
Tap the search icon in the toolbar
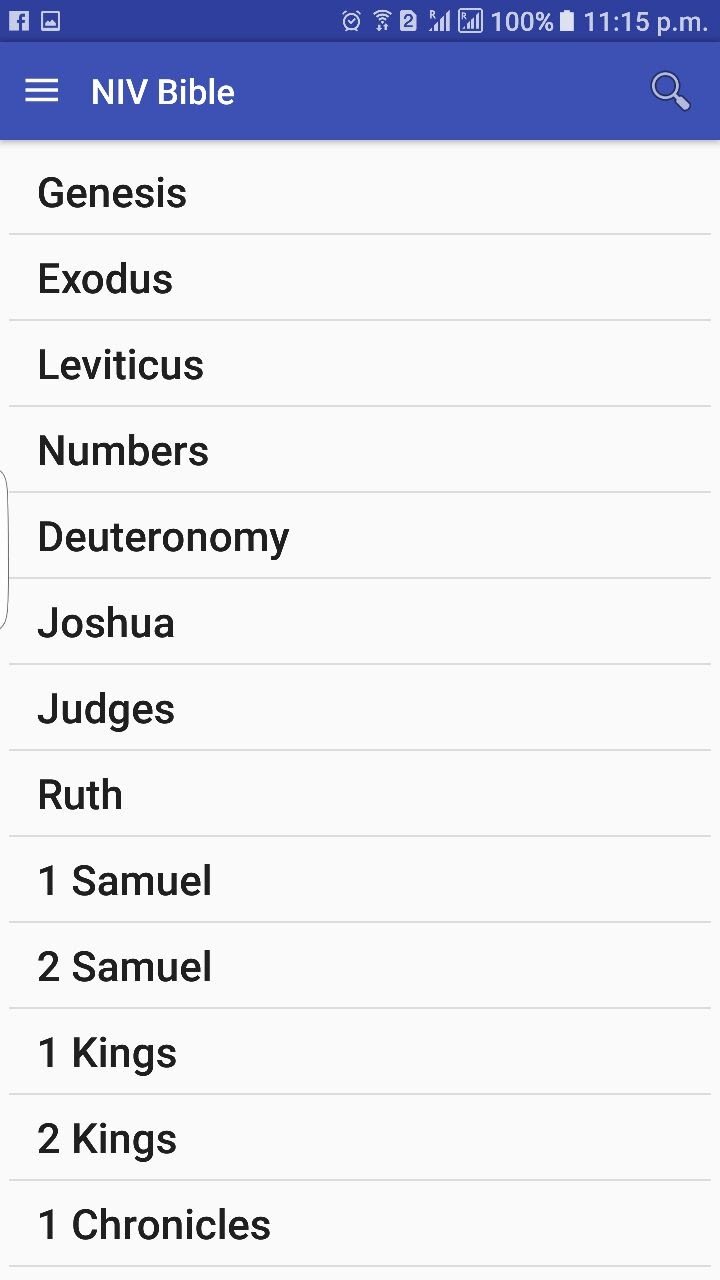669,91
